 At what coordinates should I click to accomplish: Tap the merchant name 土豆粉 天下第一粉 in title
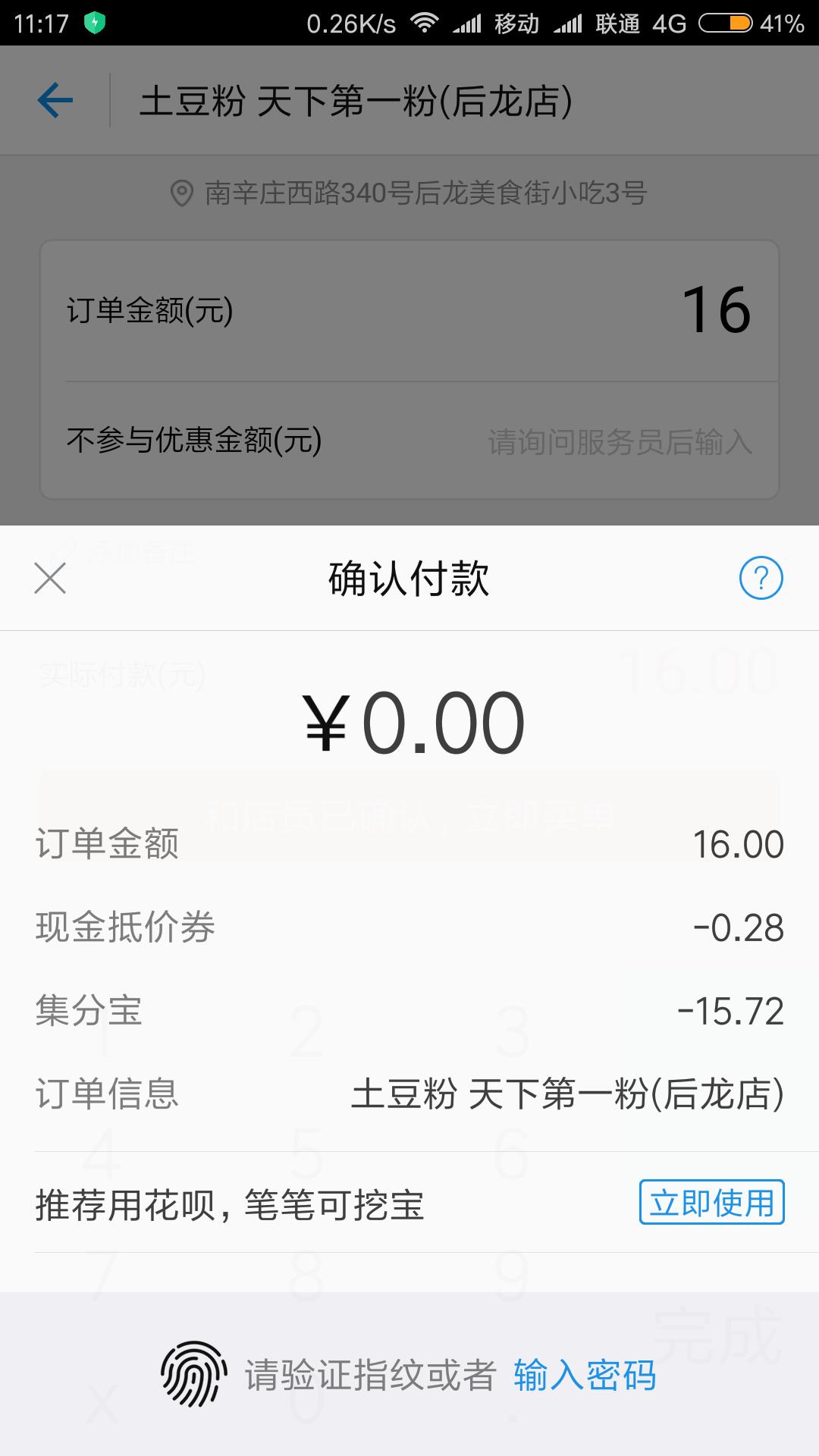tap(356, 99)
